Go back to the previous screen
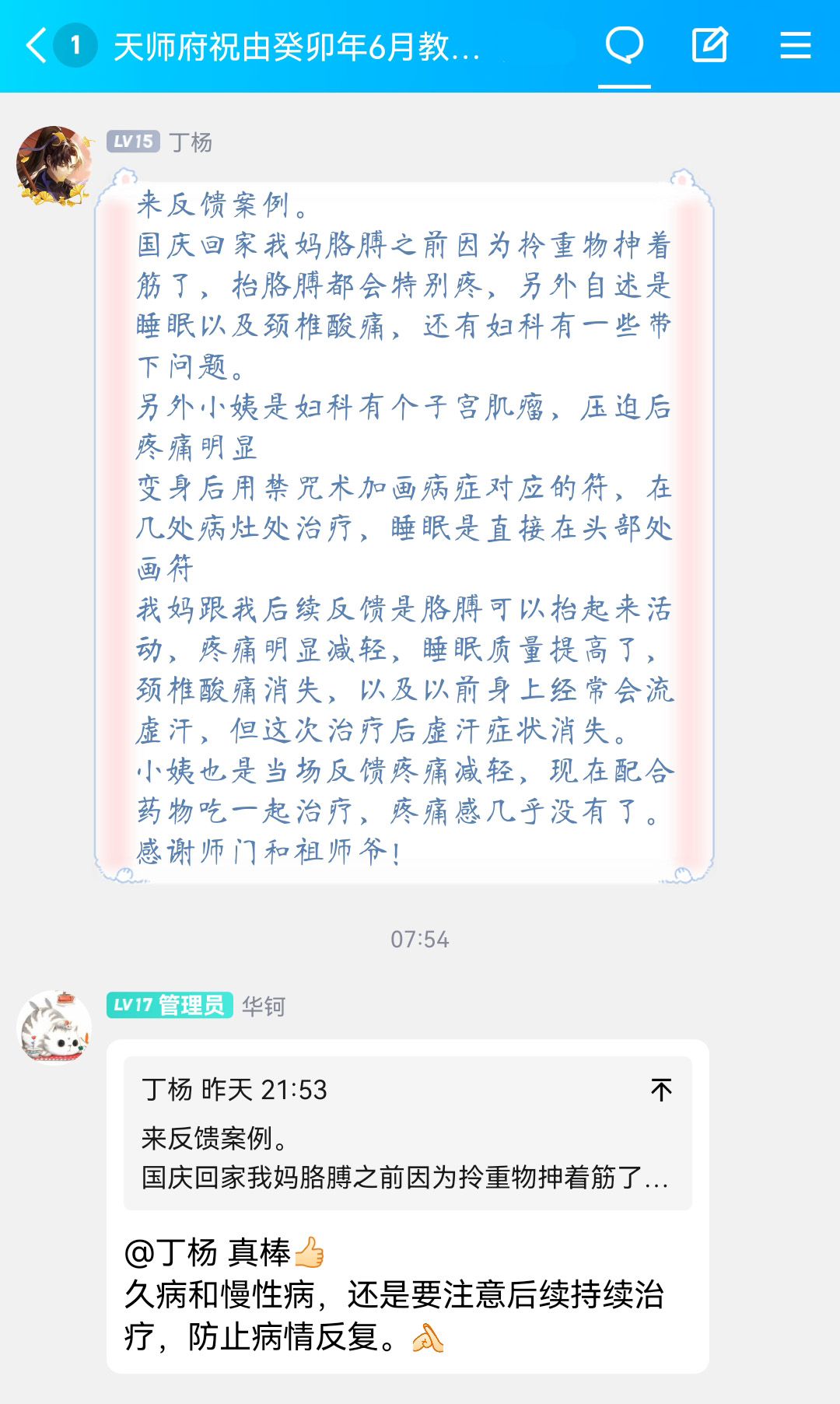This screenshot has width=840, height=1404. pos(37,45)
